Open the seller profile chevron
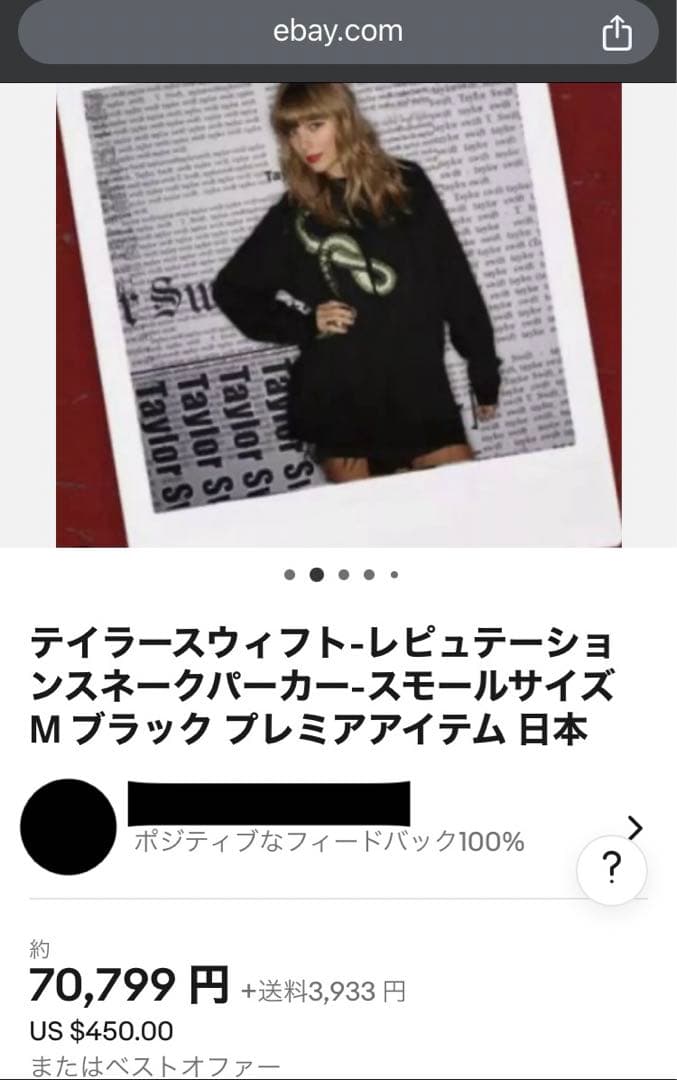The image size is (677, 1080). coord(635,827)
